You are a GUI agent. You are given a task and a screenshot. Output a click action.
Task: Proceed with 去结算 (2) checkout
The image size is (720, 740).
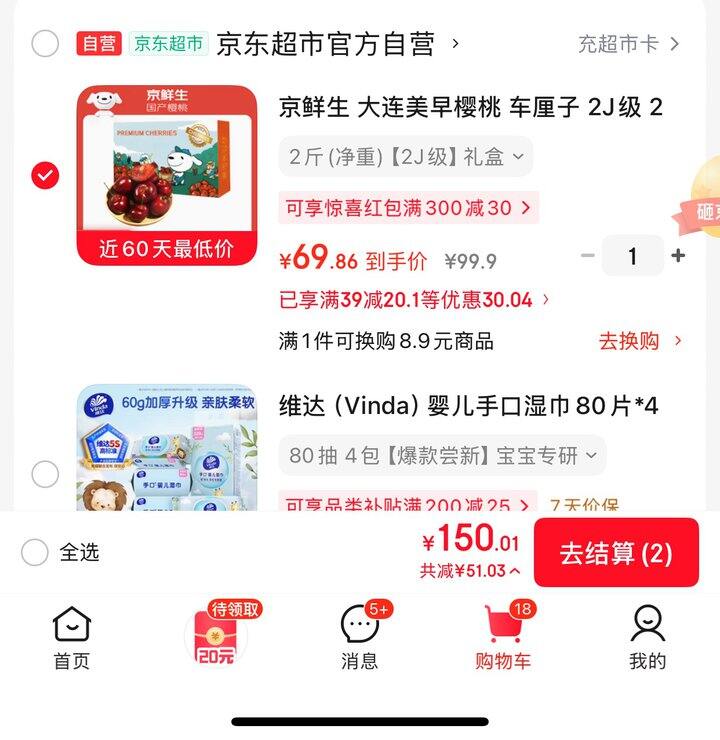(x=615, y=553)
